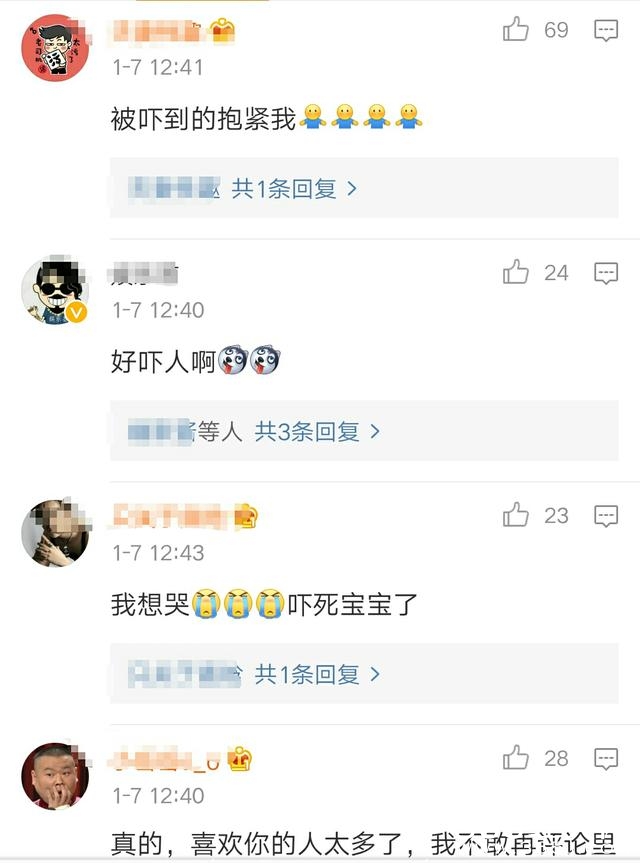Image resolution: width=640 pixels, height=863 pixels.
Task: Reply to the comment 好吓人啊
Action: tap(606, 272)
